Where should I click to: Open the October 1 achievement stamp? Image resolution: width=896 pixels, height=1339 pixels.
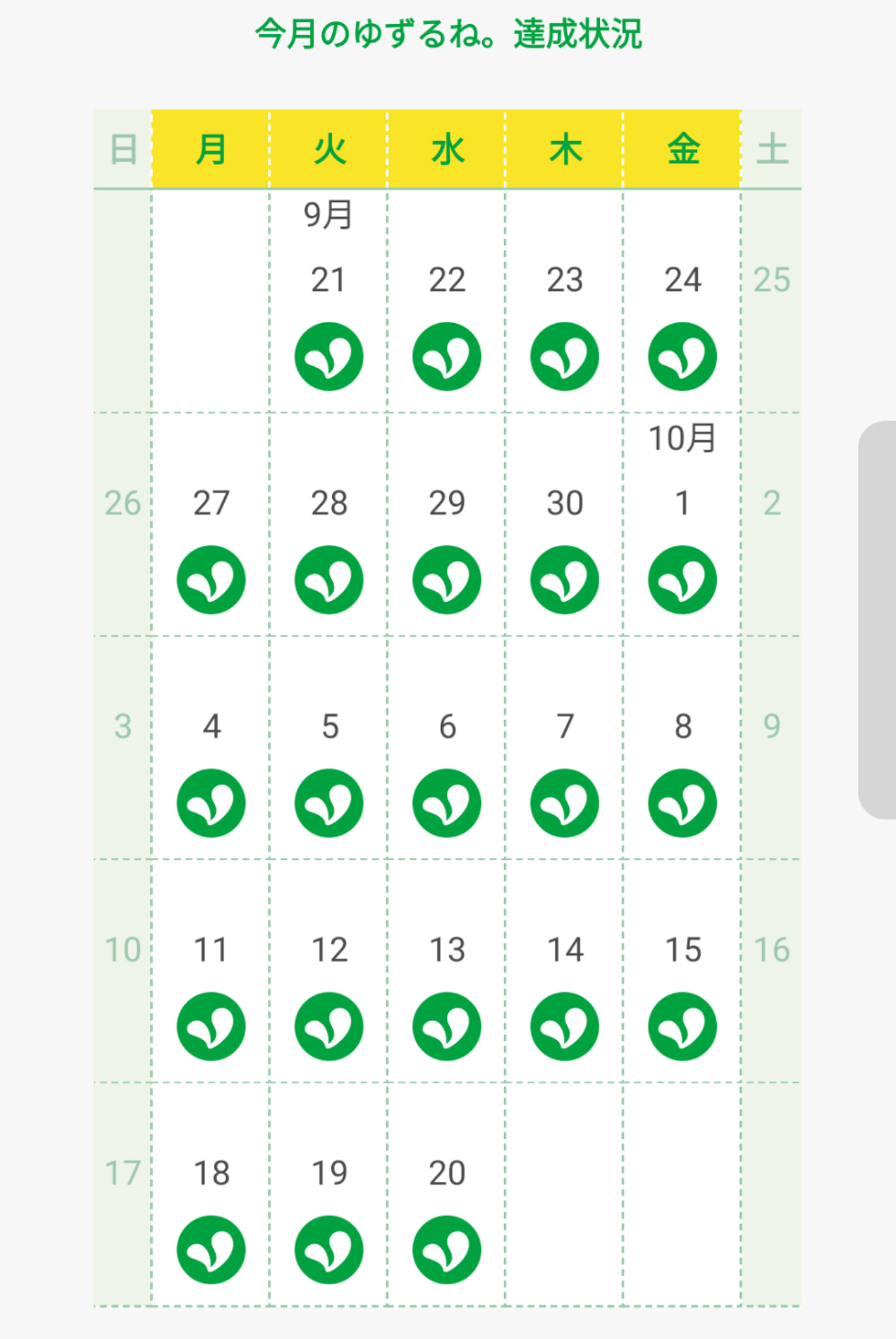point(682,580)
